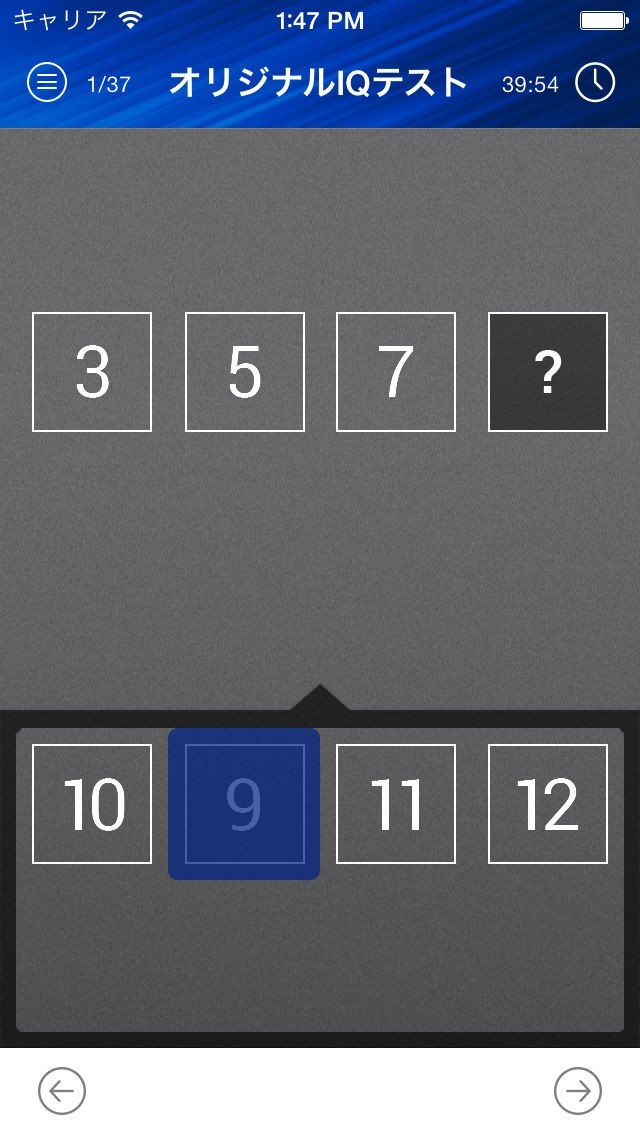Choose answer 9
Viewport: 640px width, 1136px height.
(244, 803)
